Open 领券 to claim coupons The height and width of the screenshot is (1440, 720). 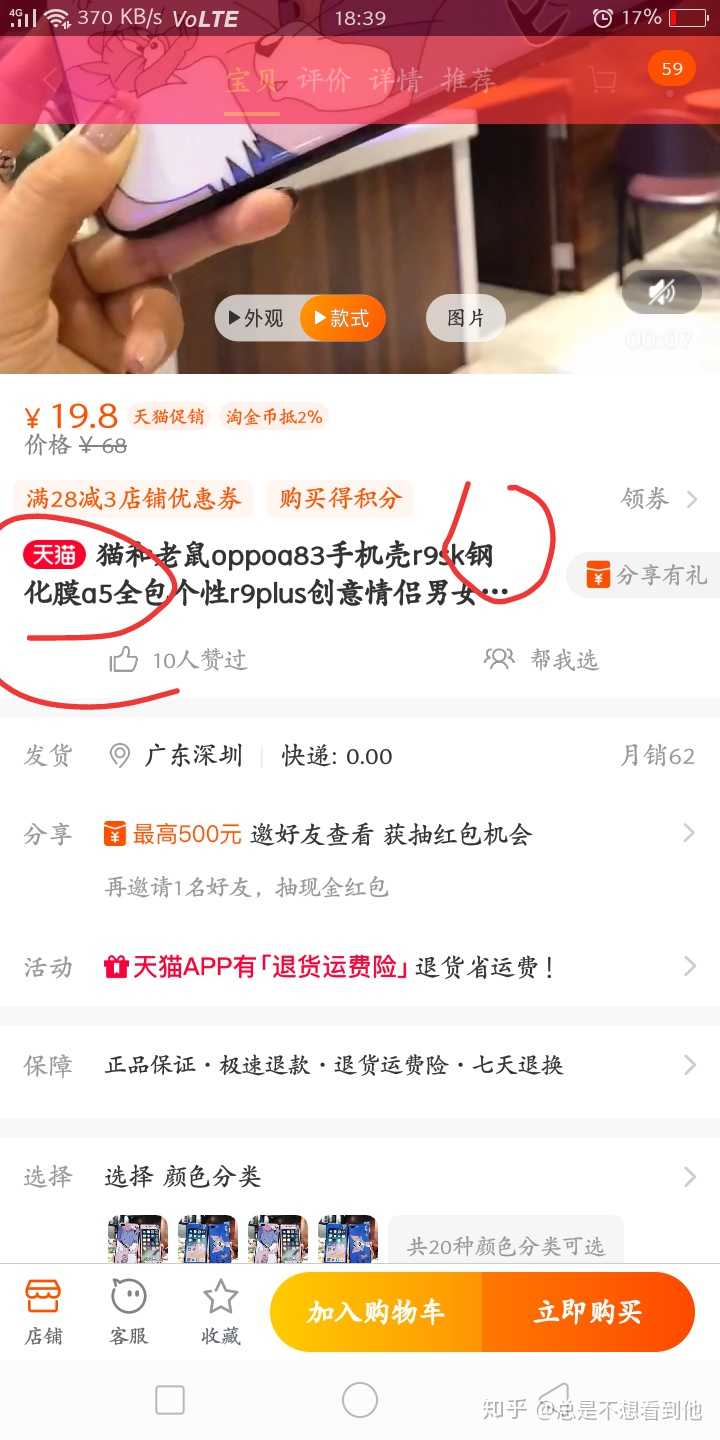click(x=658, y=498)
